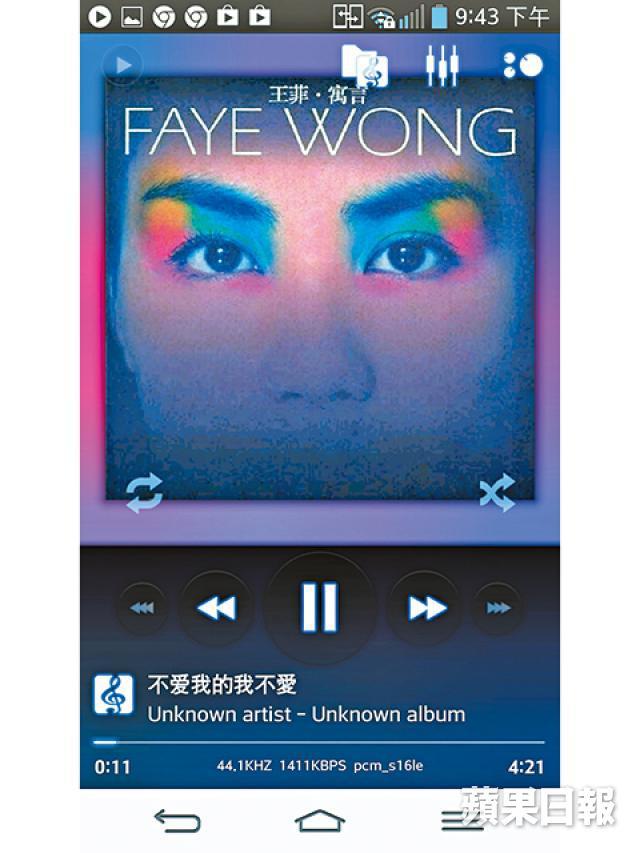The height and width of the screenshot is (853, 640).
Task: Go back with the system back button
Action: point(177,821)
